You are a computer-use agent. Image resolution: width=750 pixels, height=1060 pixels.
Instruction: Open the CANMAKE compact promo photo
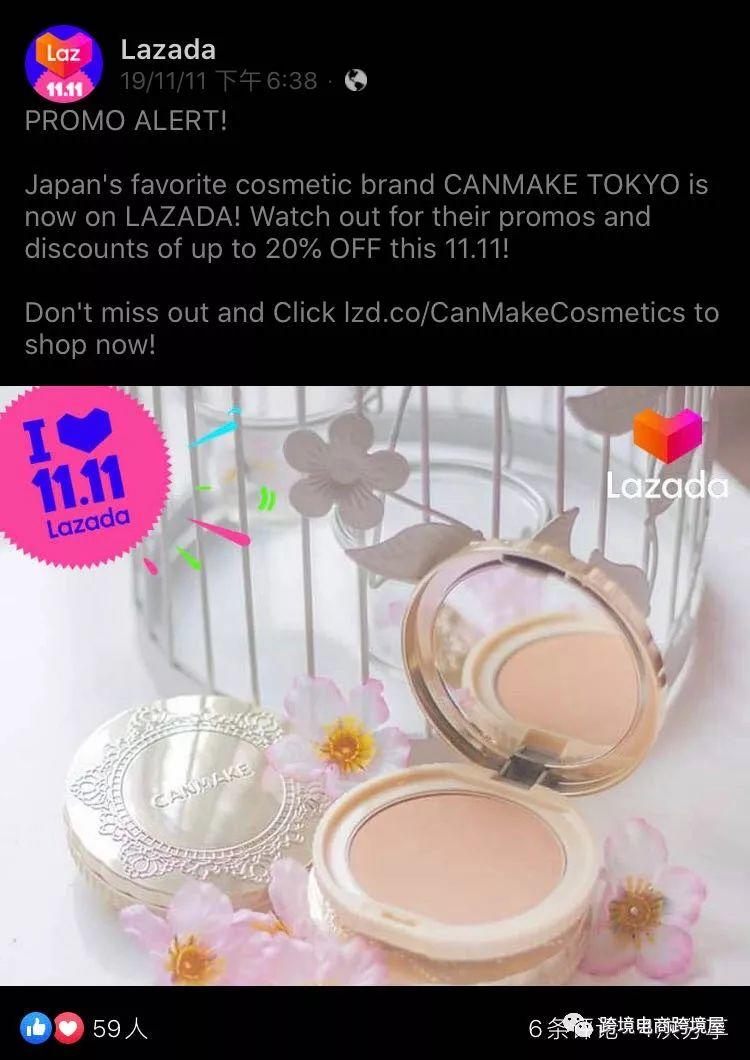point(375,685)
